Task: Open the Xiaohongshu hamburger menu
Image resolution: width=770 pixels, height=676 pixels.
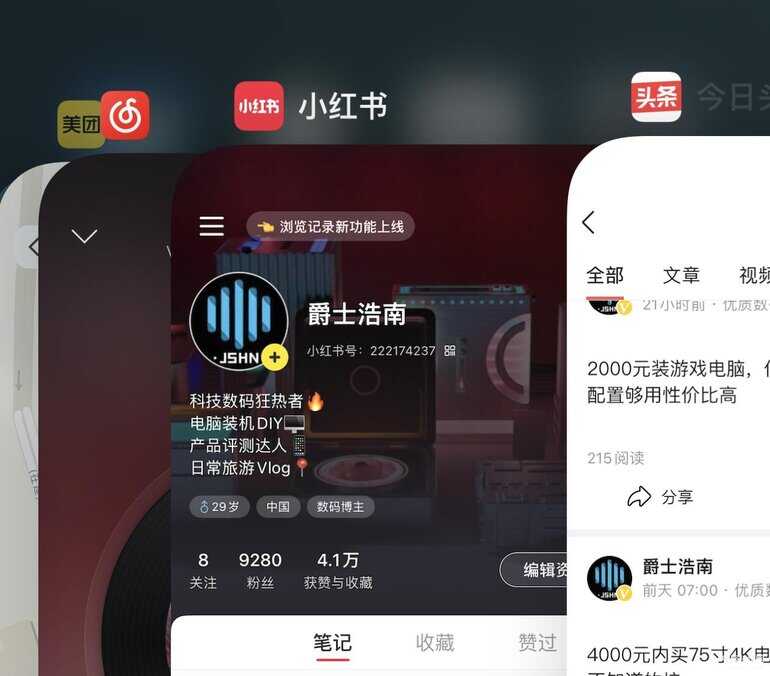Action: pos(211,226)
